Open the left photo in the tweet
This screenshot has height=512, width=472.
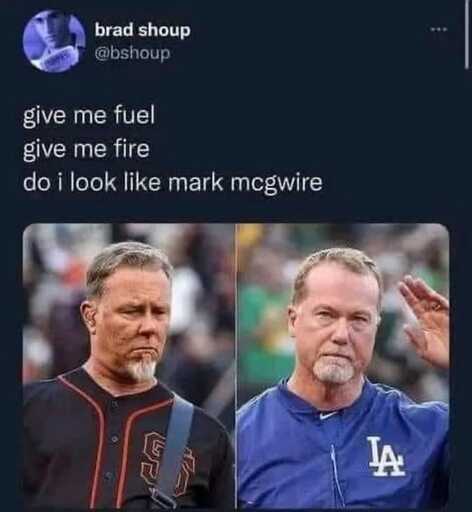tap(129, 366)
